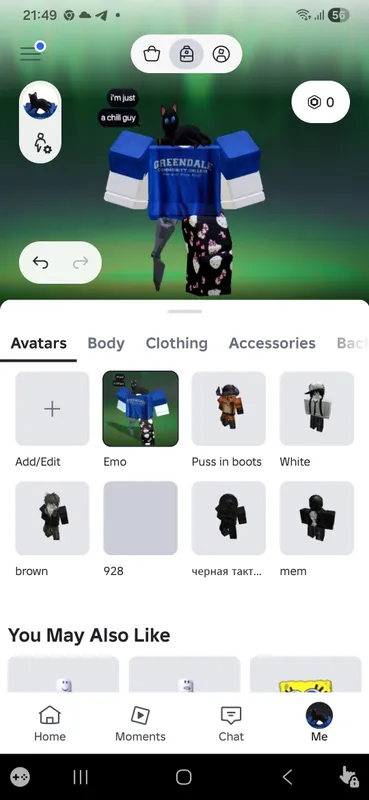Select the backpack inventory icon

coord(186,54)
